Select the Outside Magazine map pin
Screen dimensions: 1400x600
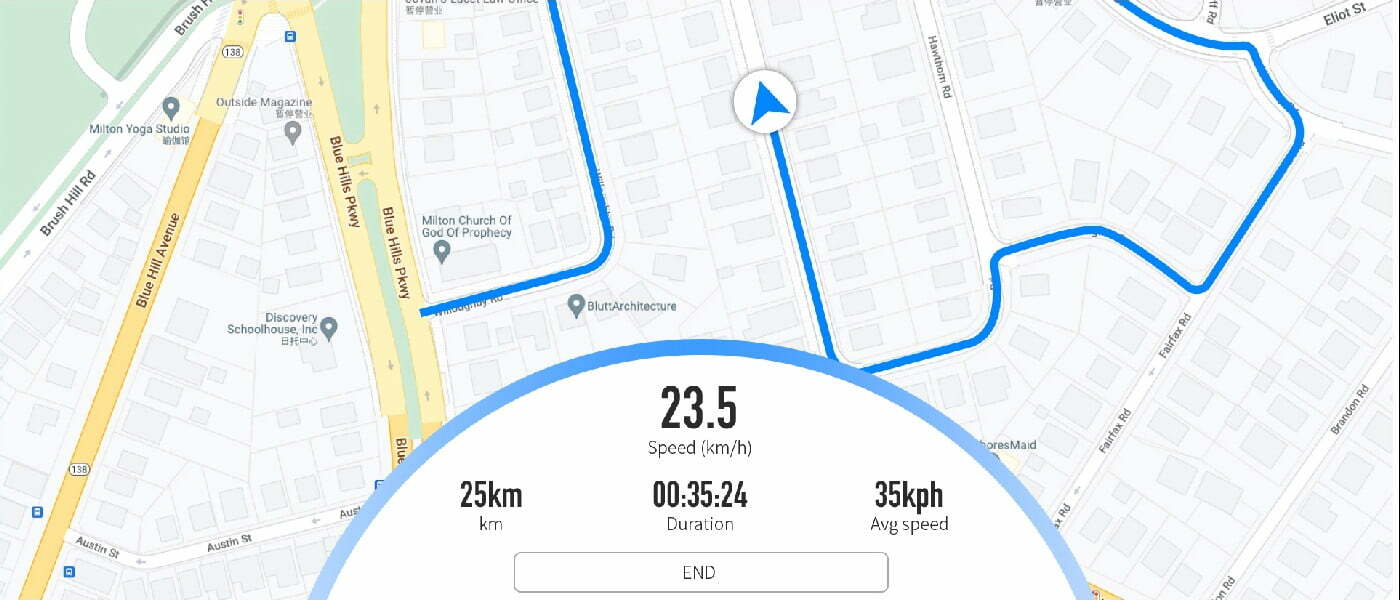coord(293,130)
